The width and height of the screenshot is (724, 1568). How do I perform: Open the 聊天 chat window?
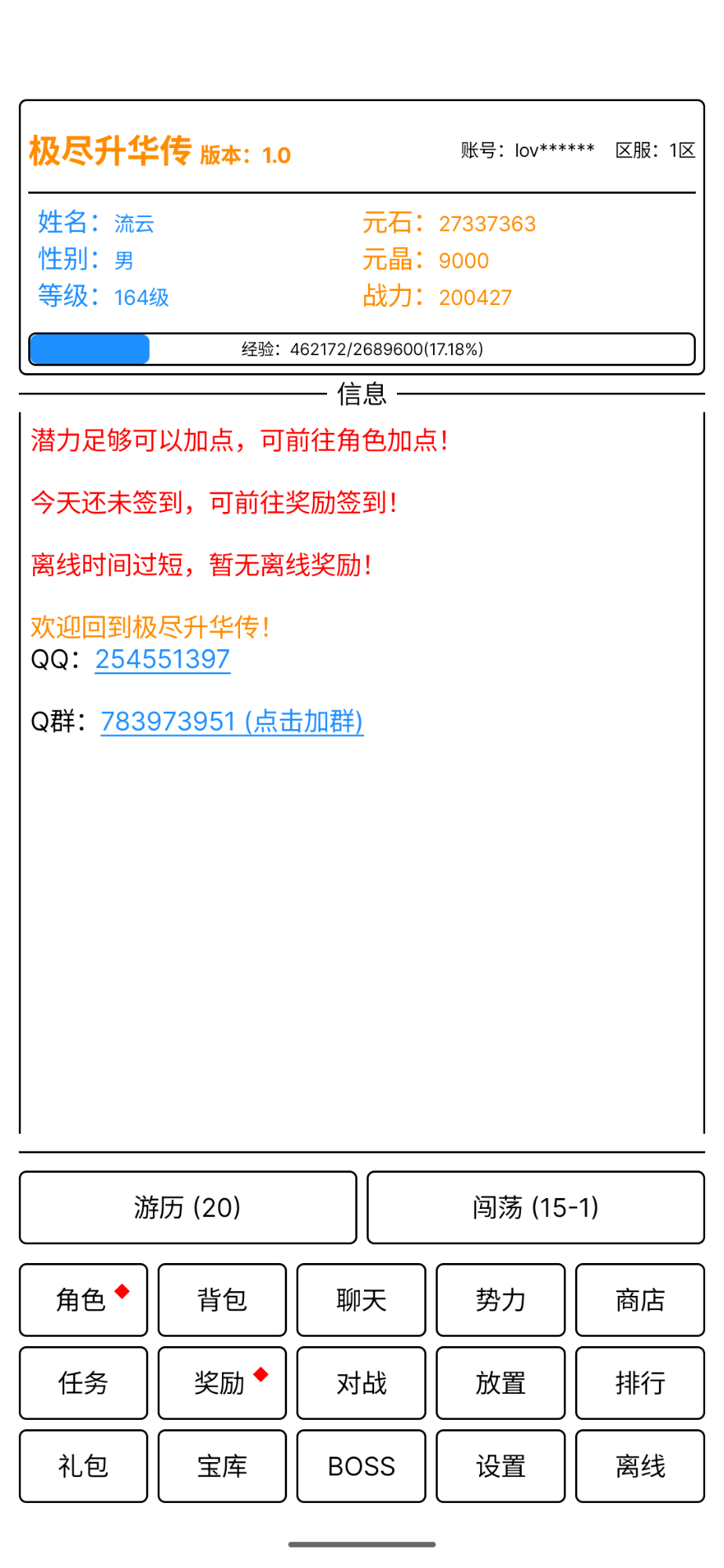click(x=361, y=1300)
